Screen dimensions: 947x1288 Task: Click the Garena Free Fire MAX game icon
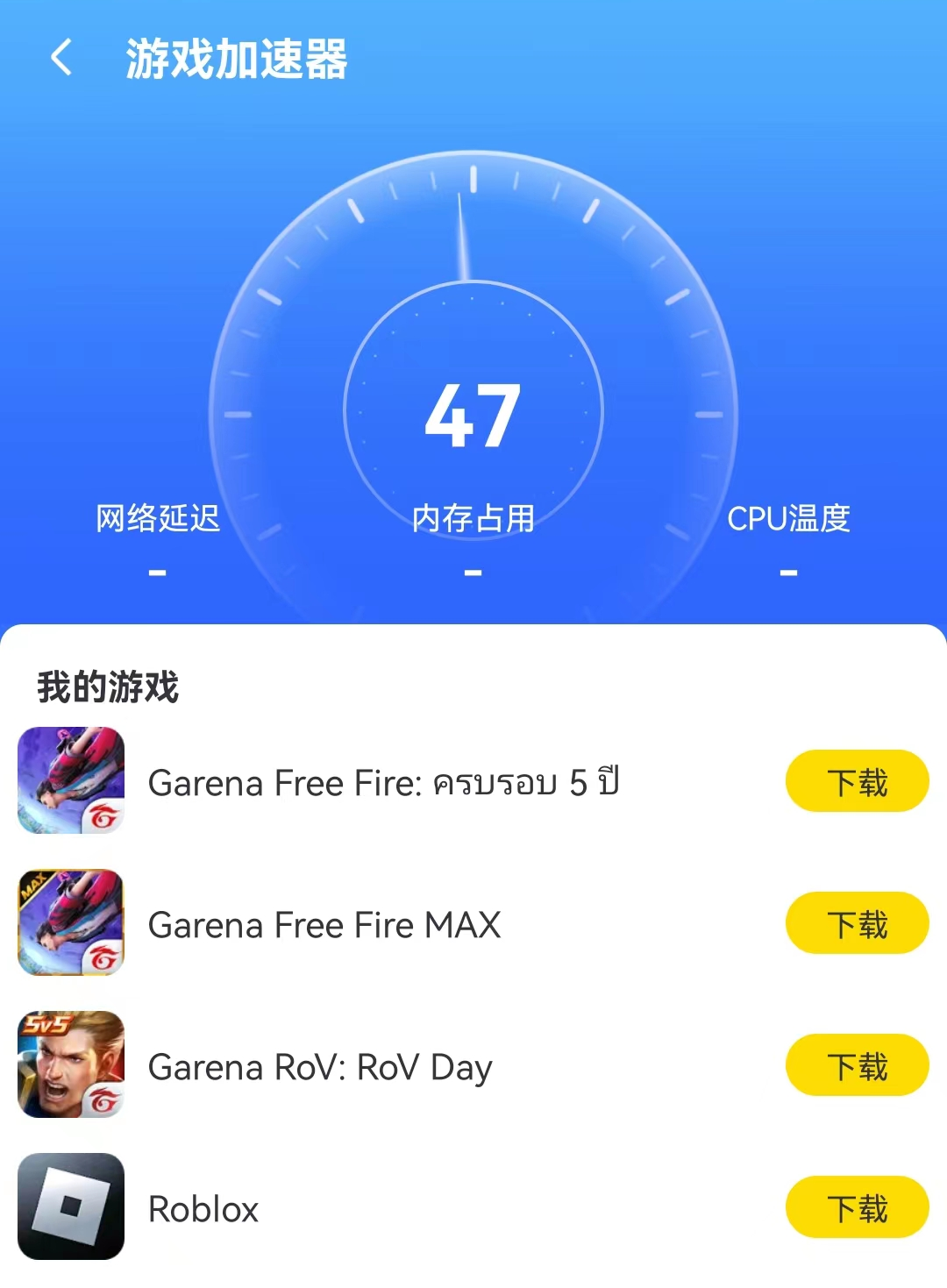pyautogui.click(x=69, y=922)
